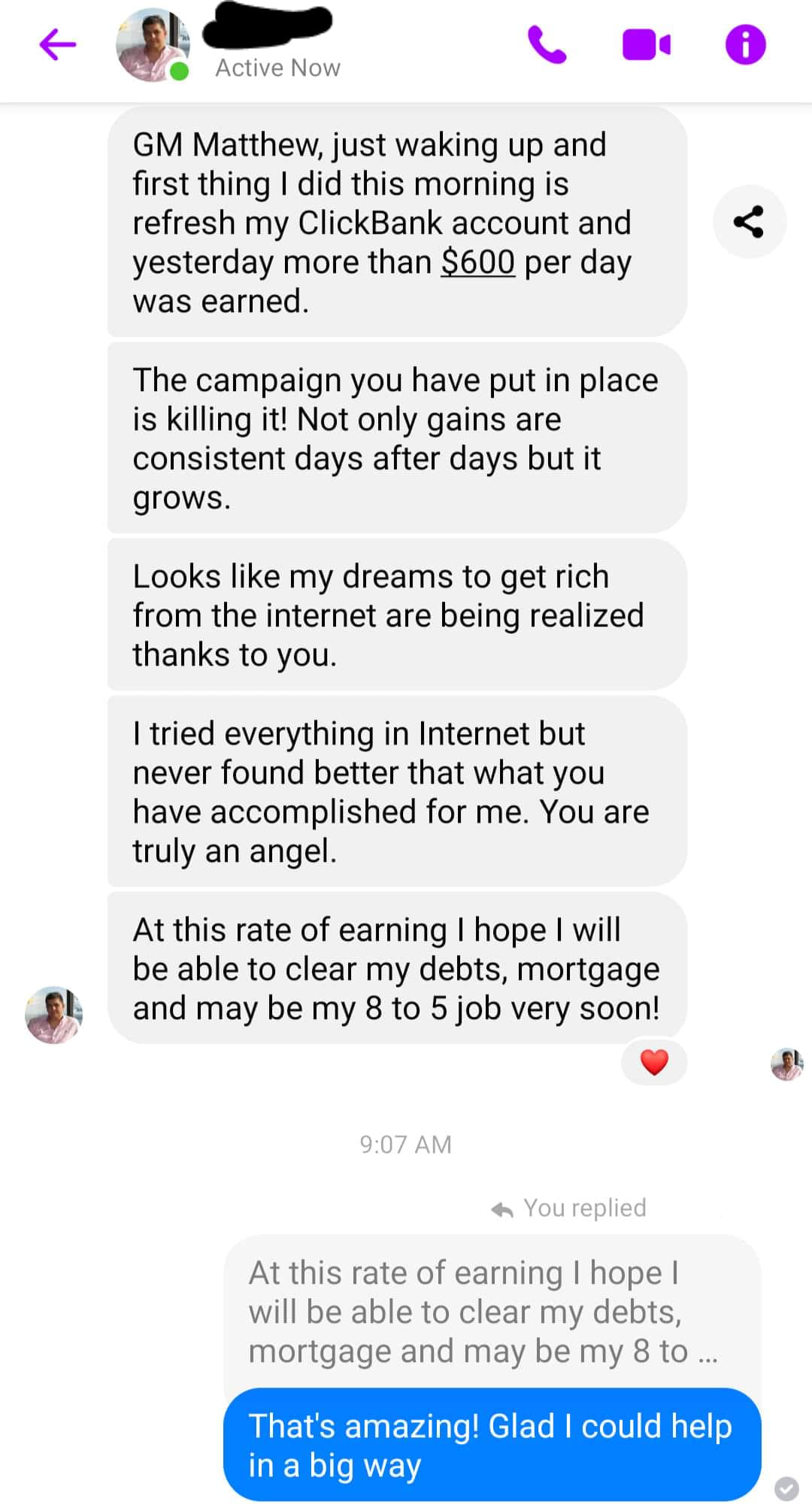Viewport: 812px width, 1511px height.
Task: View the heart reaction on the message
Action: pyautogui.click(x=654, y=1062)
